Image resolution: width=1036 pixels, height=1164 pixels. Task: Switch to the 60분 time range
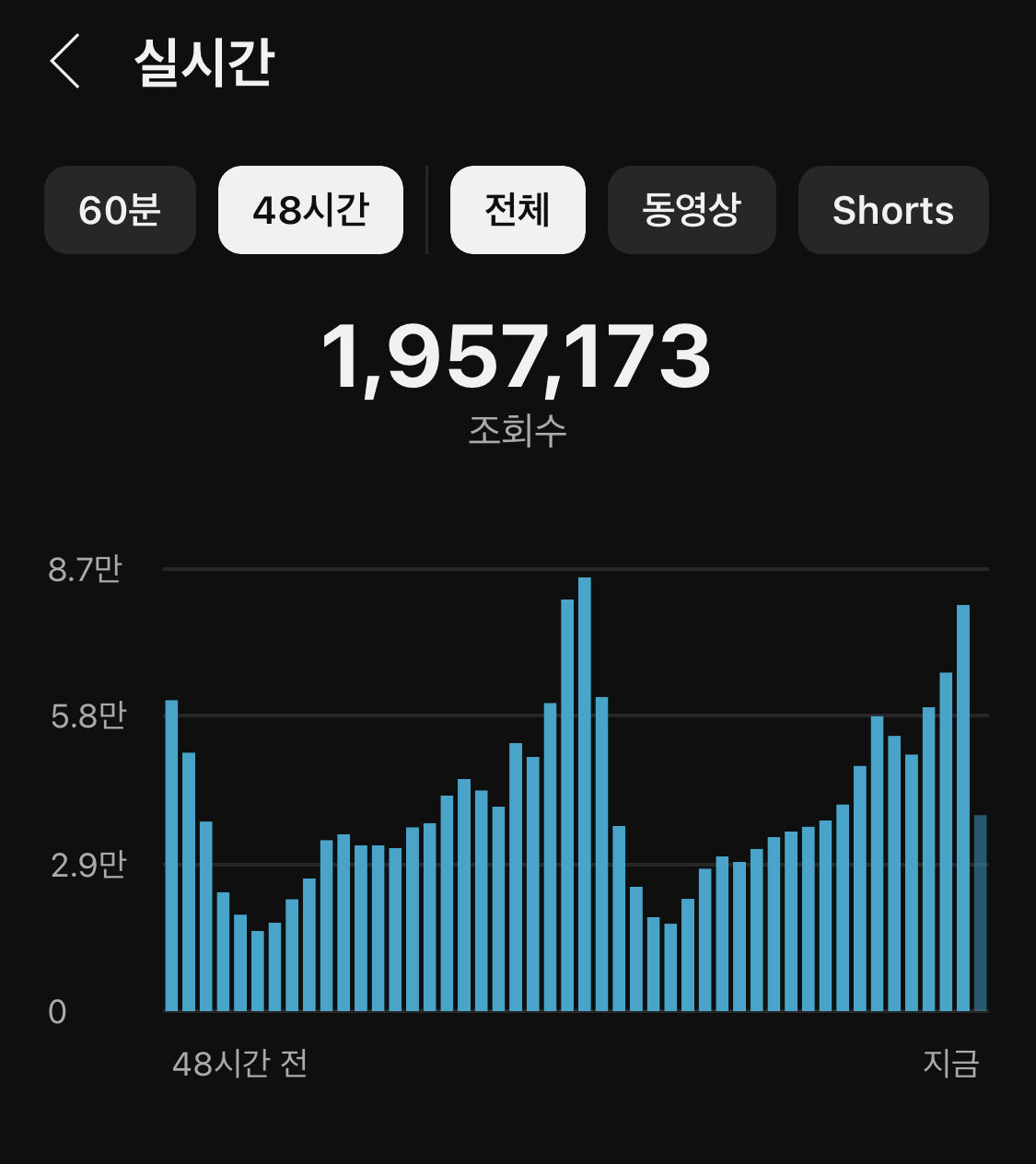120,210
